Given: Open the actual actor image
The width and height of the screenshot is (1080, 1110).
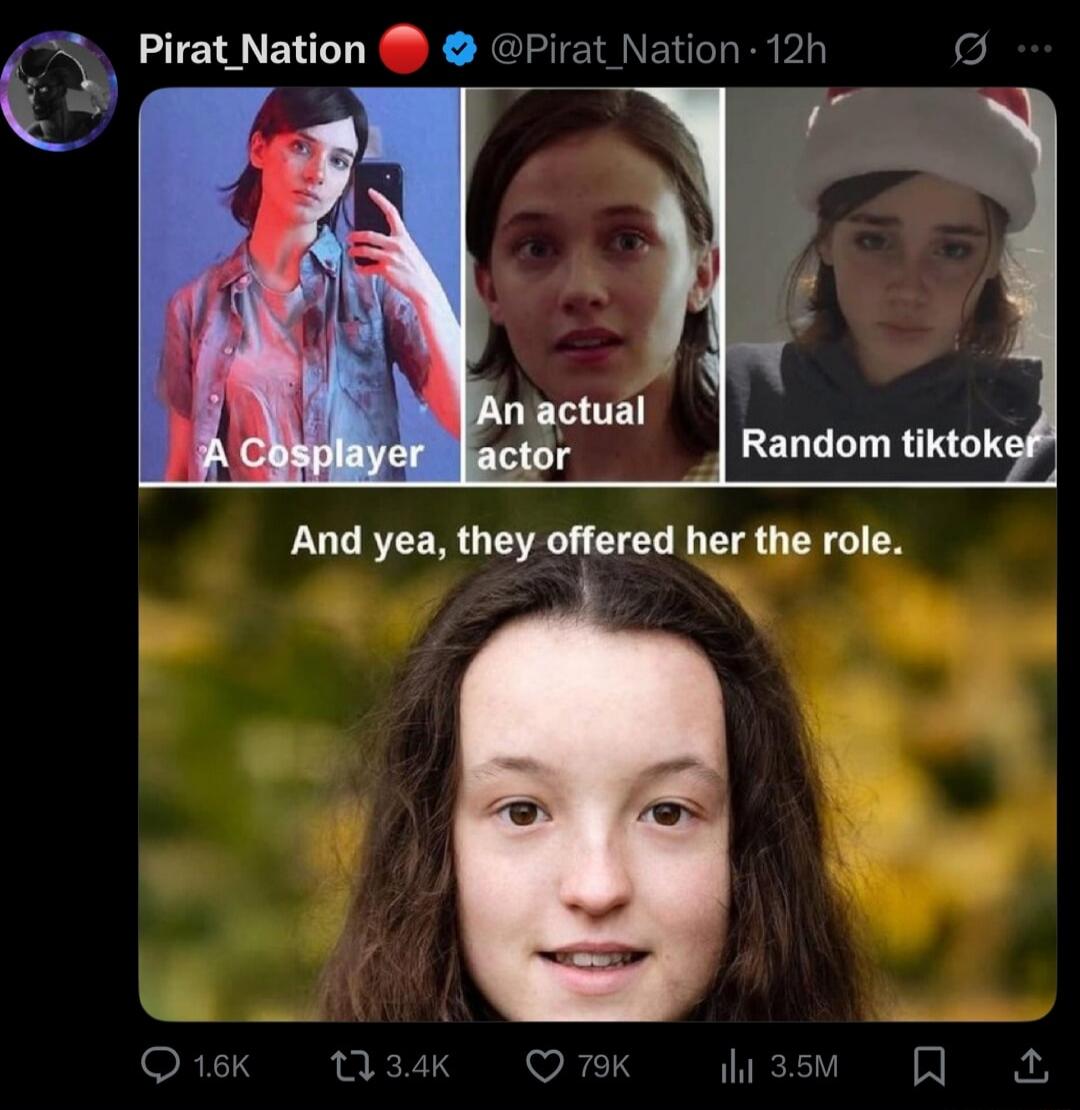Looking at the screenshot, I should click(x=593, y=285).
